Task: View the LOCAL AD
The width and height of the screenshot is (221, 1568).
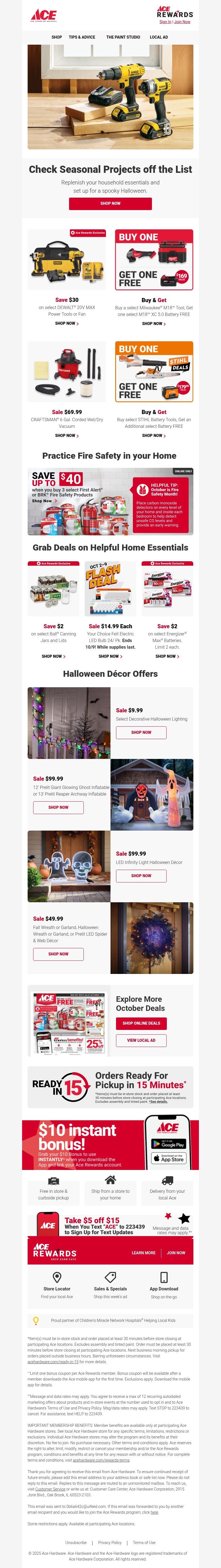Action: tap(159, 37)
